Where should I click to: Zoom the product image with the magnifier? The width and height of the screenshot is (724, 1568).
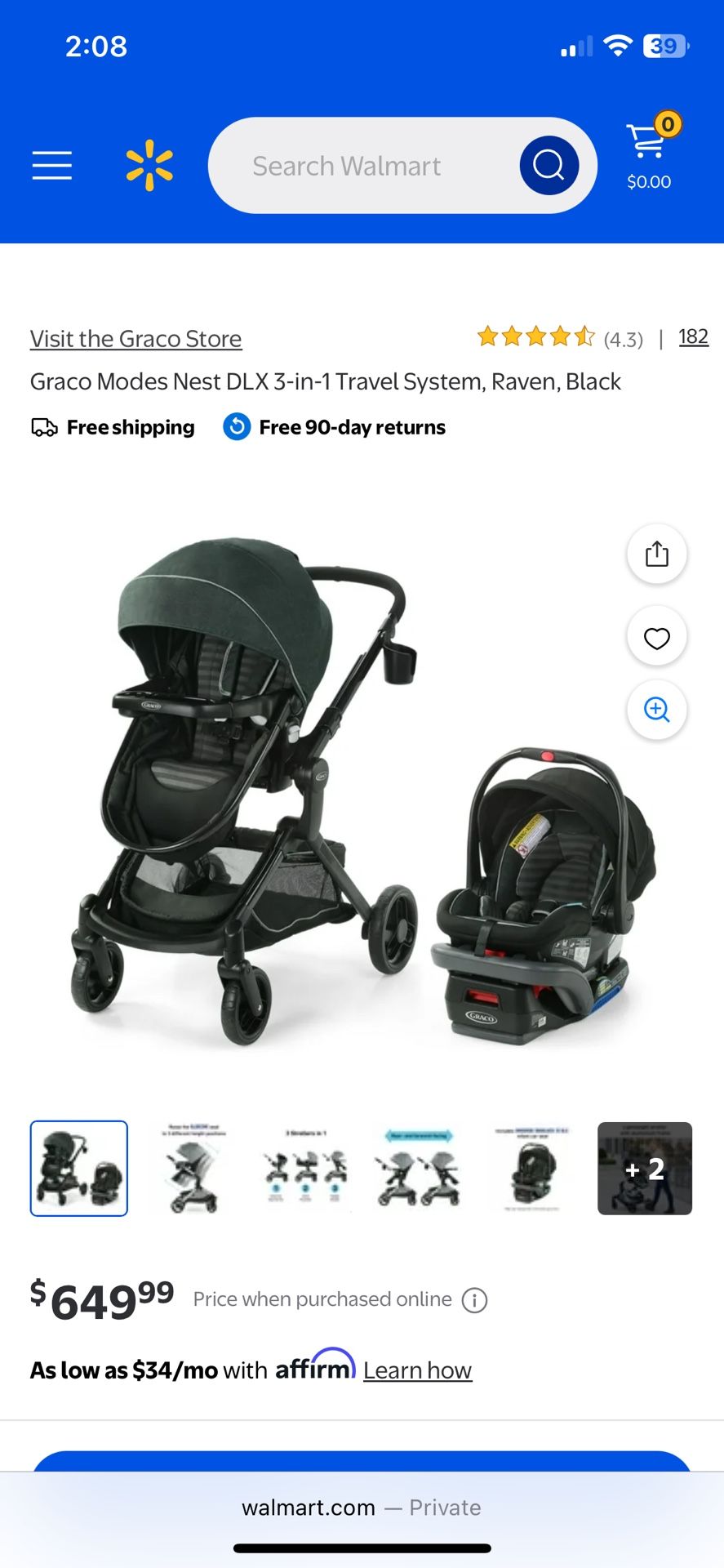click(656, 710)
